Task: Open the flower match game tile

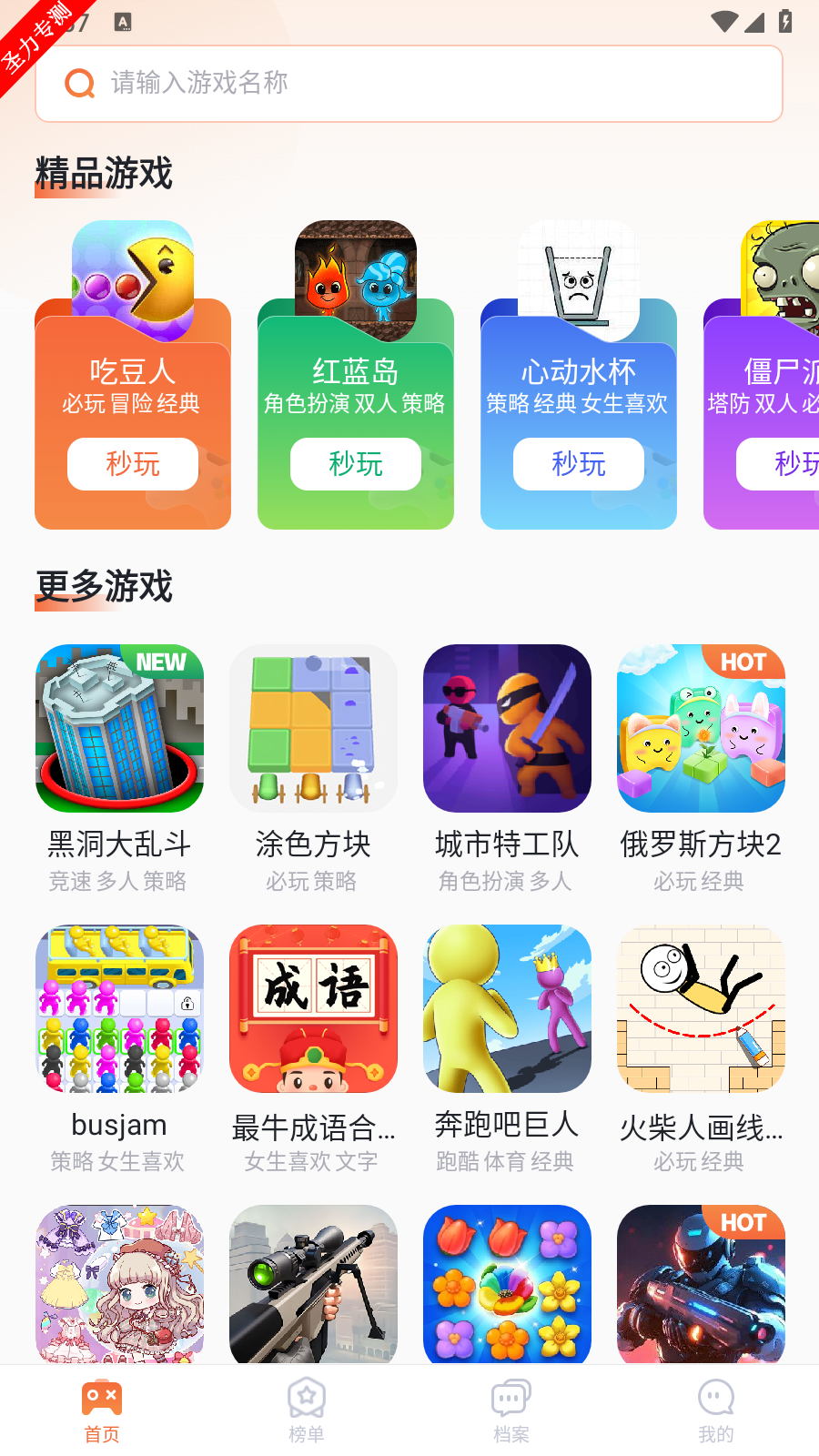Action: (x=507, y=1284)
